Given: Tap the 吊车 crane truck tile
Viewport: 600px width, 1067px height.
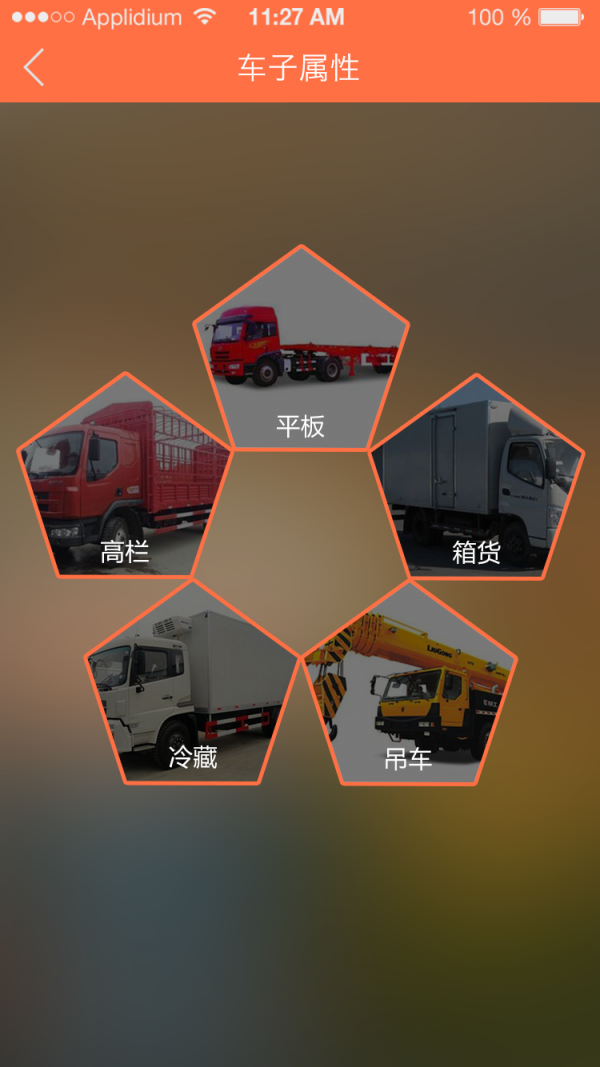Looking at the screenshot, I should pyautogui.click(x=409, y=687).
